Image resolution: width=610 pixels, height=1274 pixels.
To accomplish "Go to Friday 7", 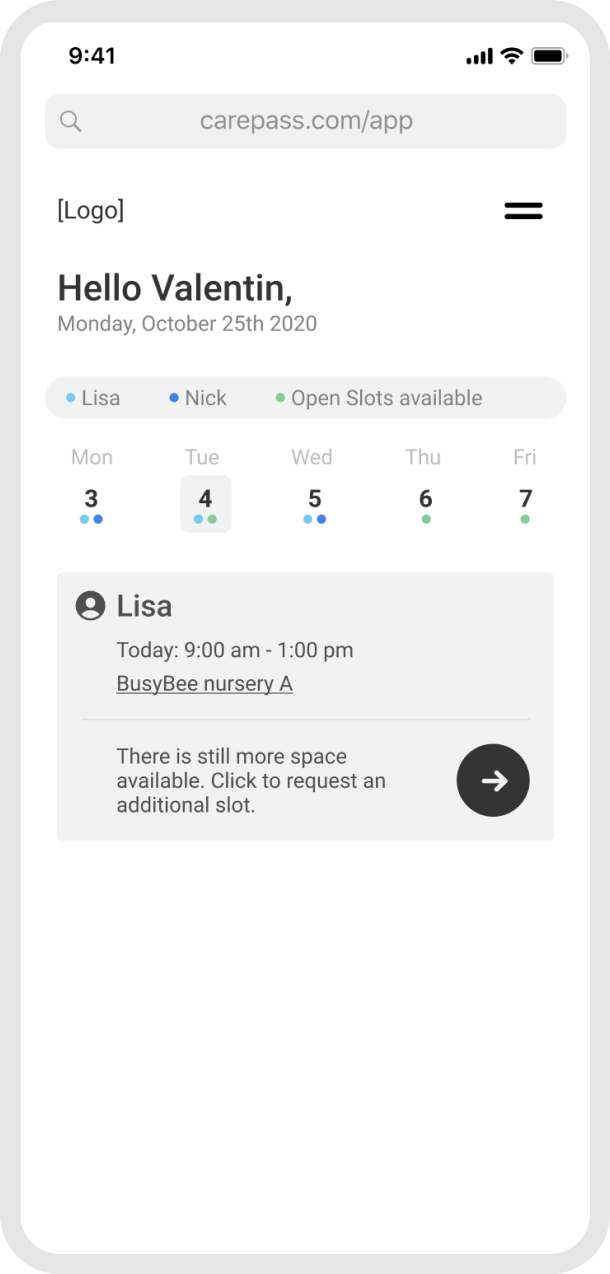I will (525, 499).
